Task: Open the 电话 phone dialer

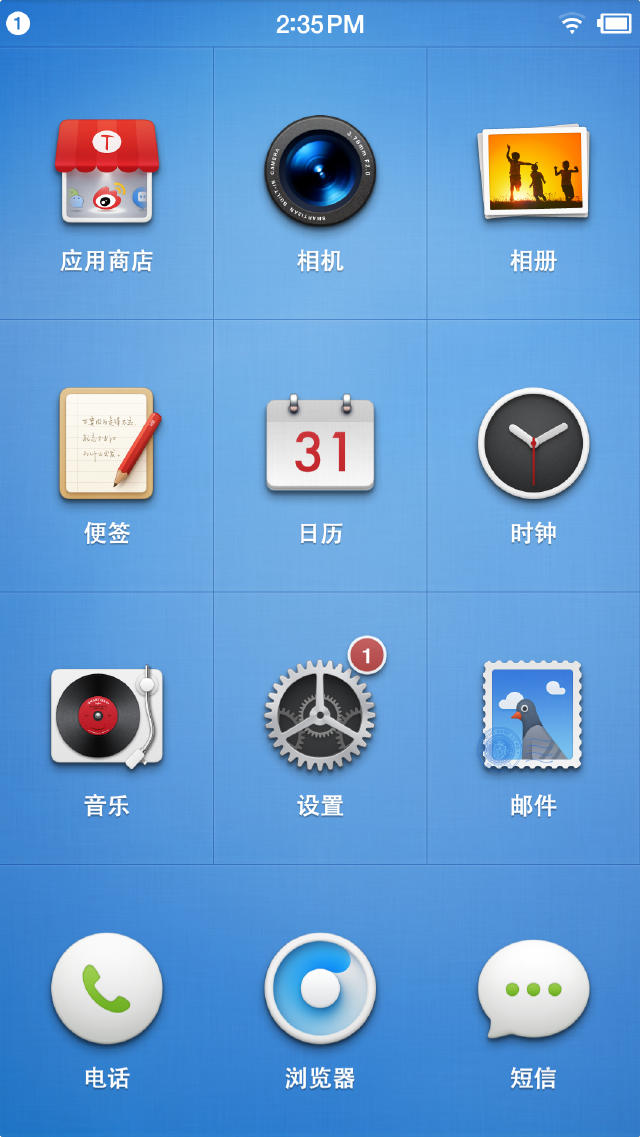Action: click(107, 988)
